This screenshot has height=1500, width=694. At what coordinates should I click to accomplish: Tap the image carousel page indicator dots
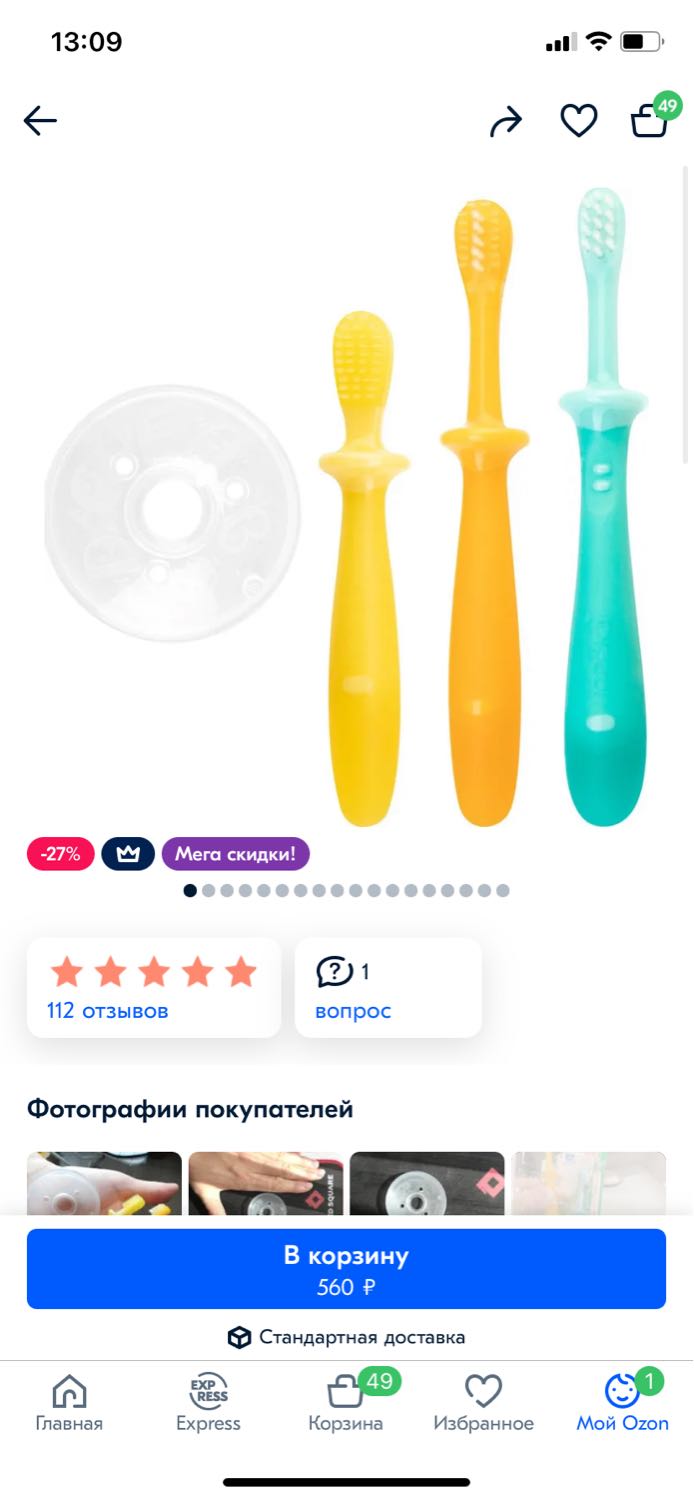(x=346, y=890)
